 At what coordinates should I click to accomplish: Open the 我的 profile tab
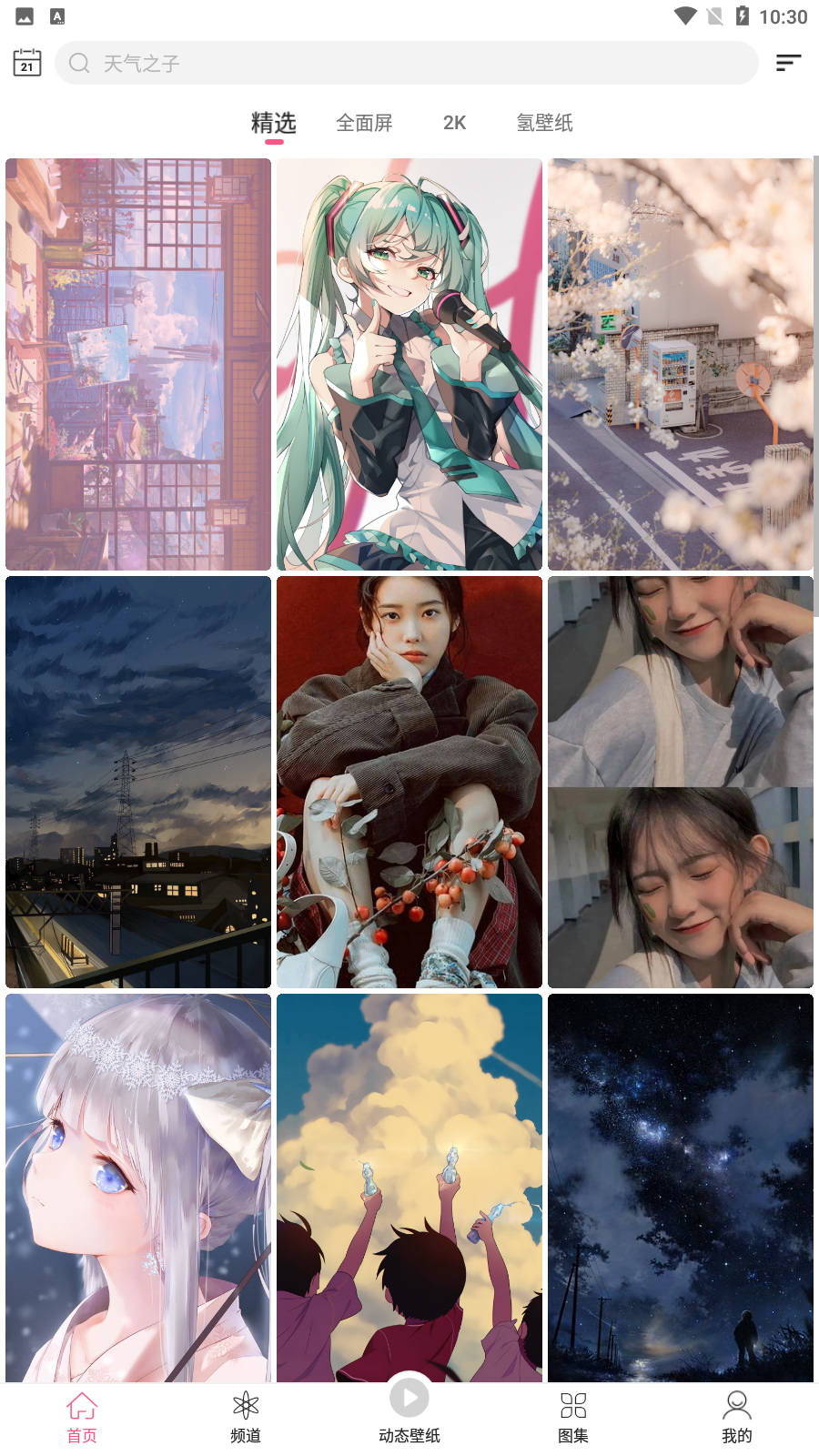click(736, 1418)
